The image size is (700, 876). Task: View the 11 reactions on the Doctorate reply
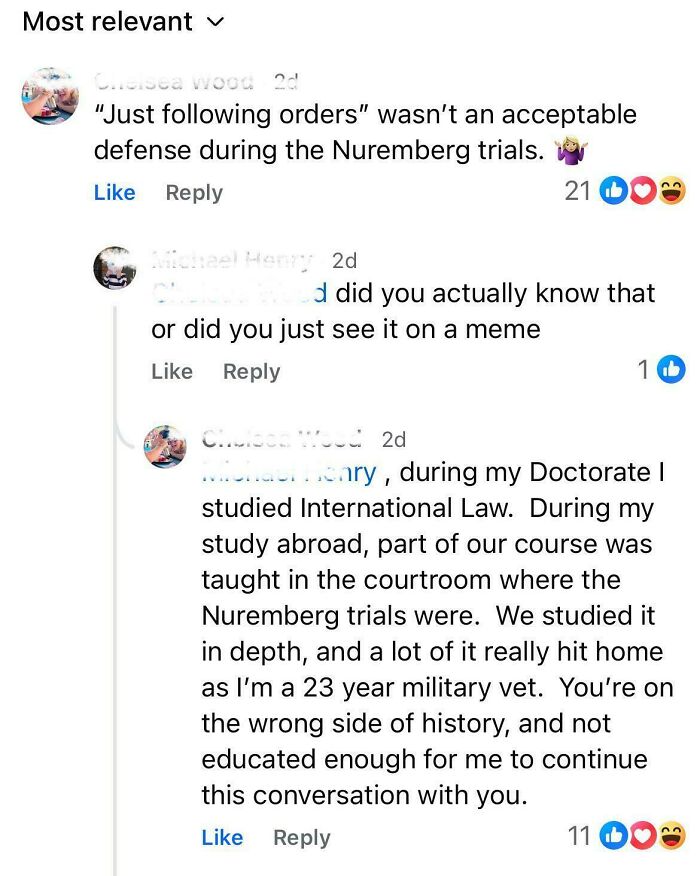click(x=626, y=836)
